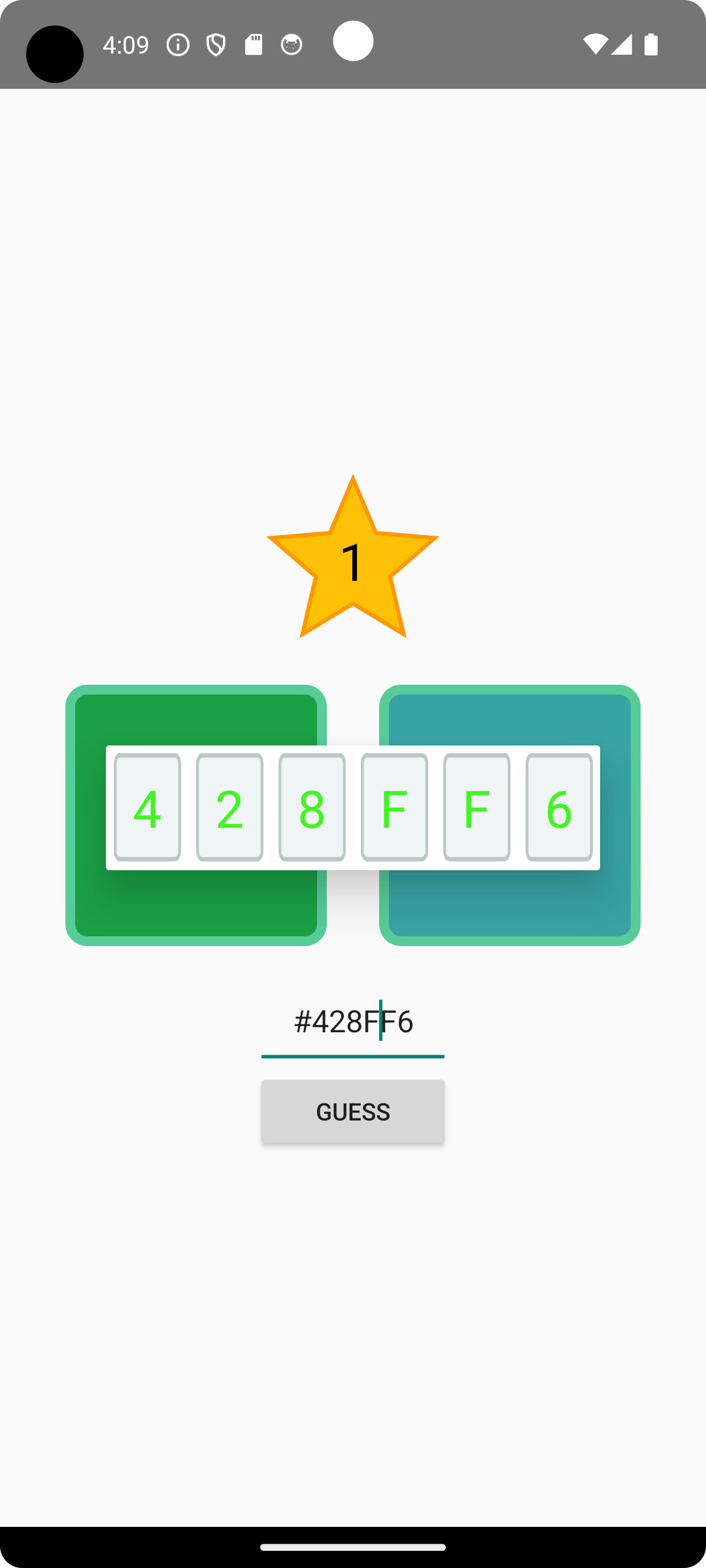Tap the first F letter card

coord(394,808)
